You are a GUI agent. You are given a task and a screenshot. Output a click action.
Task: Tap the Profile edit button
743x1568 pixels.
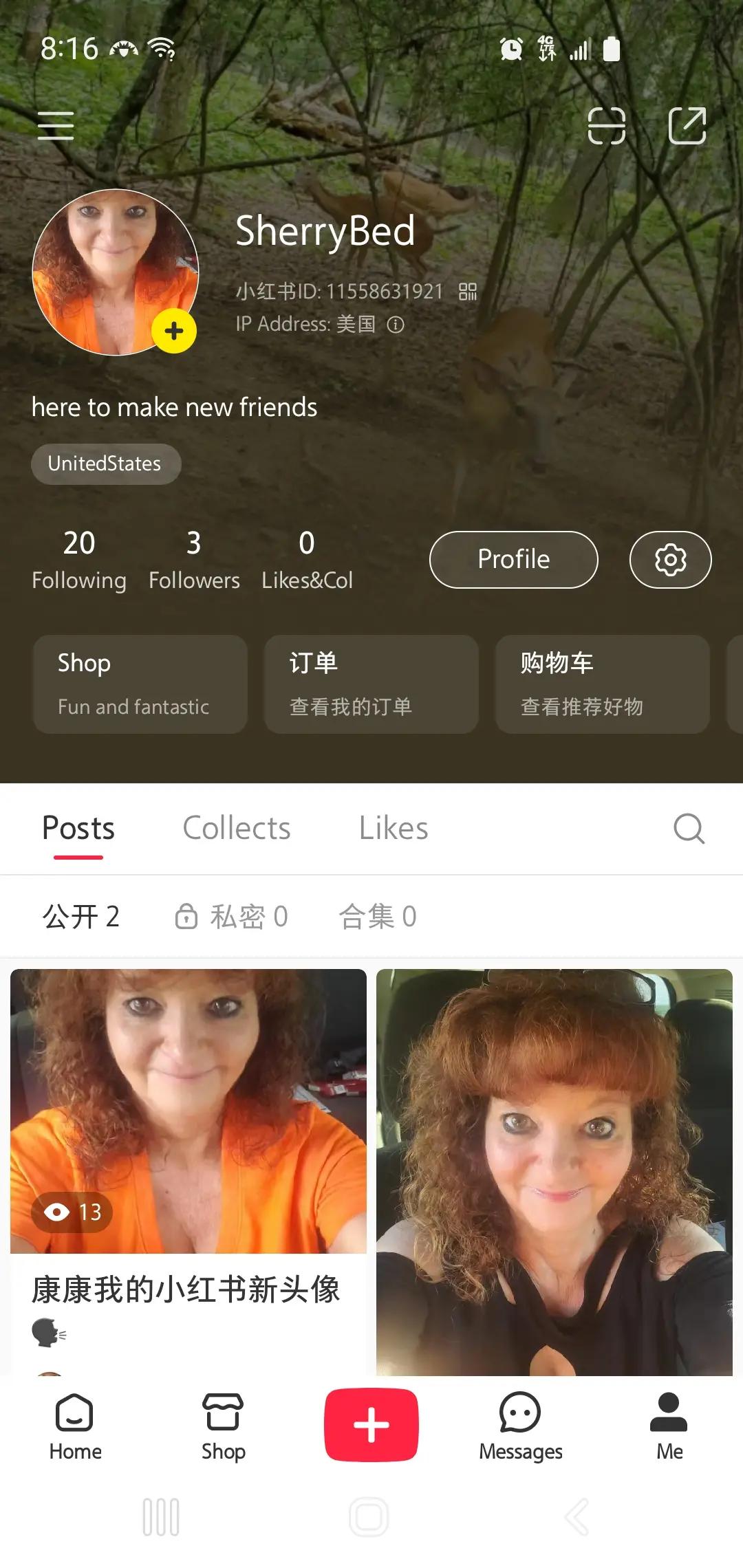(x=514, y=559)
